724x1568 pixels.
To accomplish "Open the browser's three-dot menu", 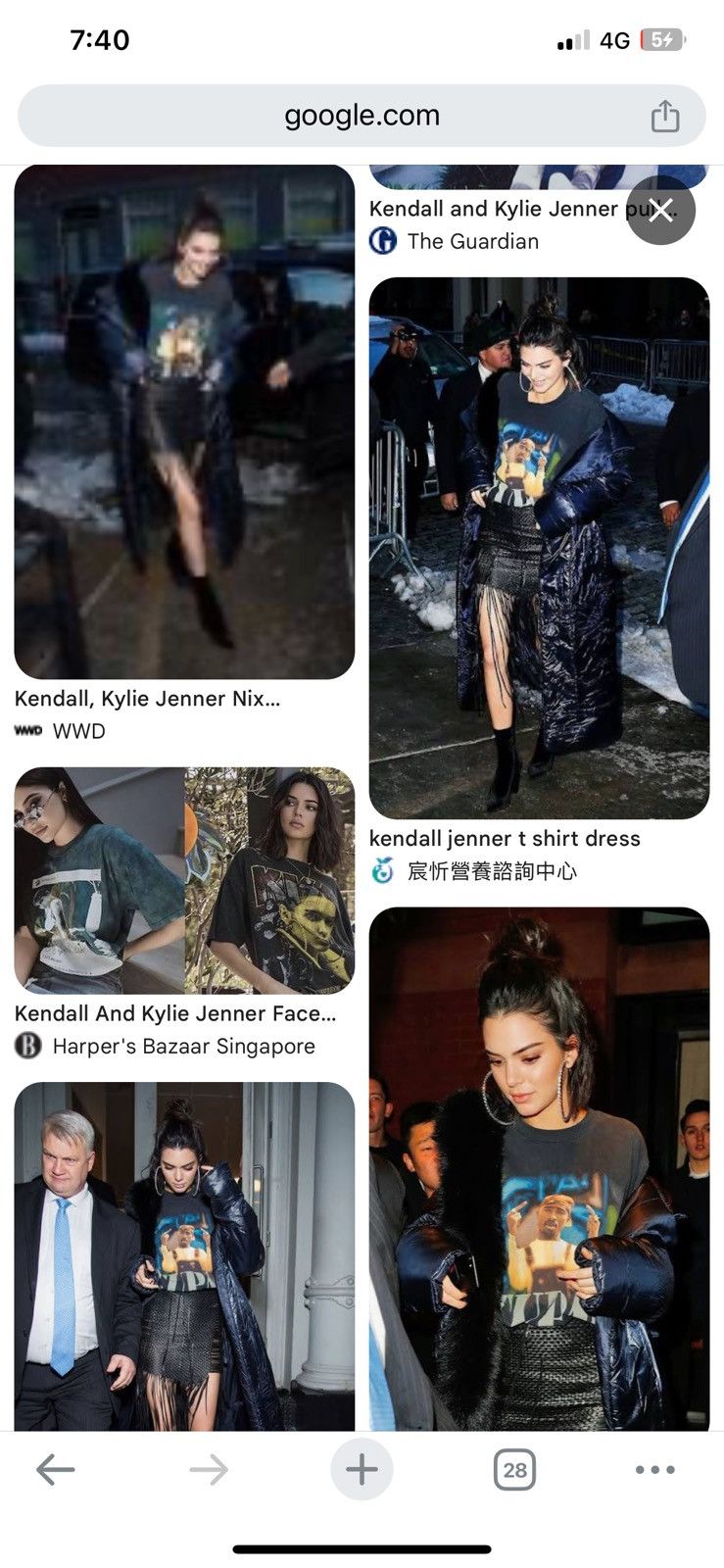I will 654,1469.
